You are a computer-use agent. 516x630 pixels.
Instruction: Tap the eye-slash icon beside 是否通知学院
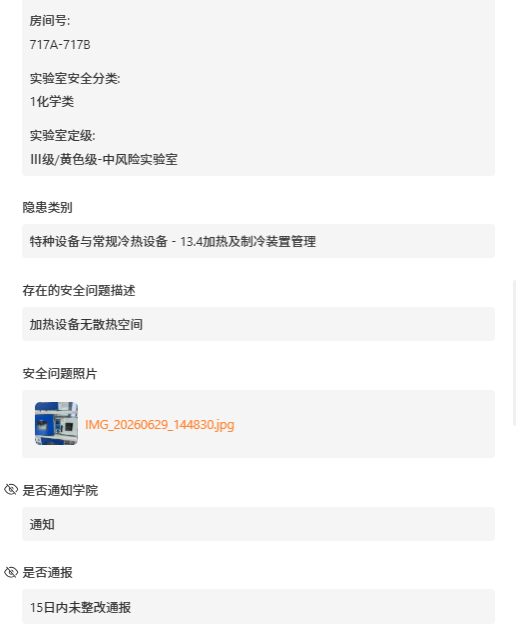coord(11,489)
